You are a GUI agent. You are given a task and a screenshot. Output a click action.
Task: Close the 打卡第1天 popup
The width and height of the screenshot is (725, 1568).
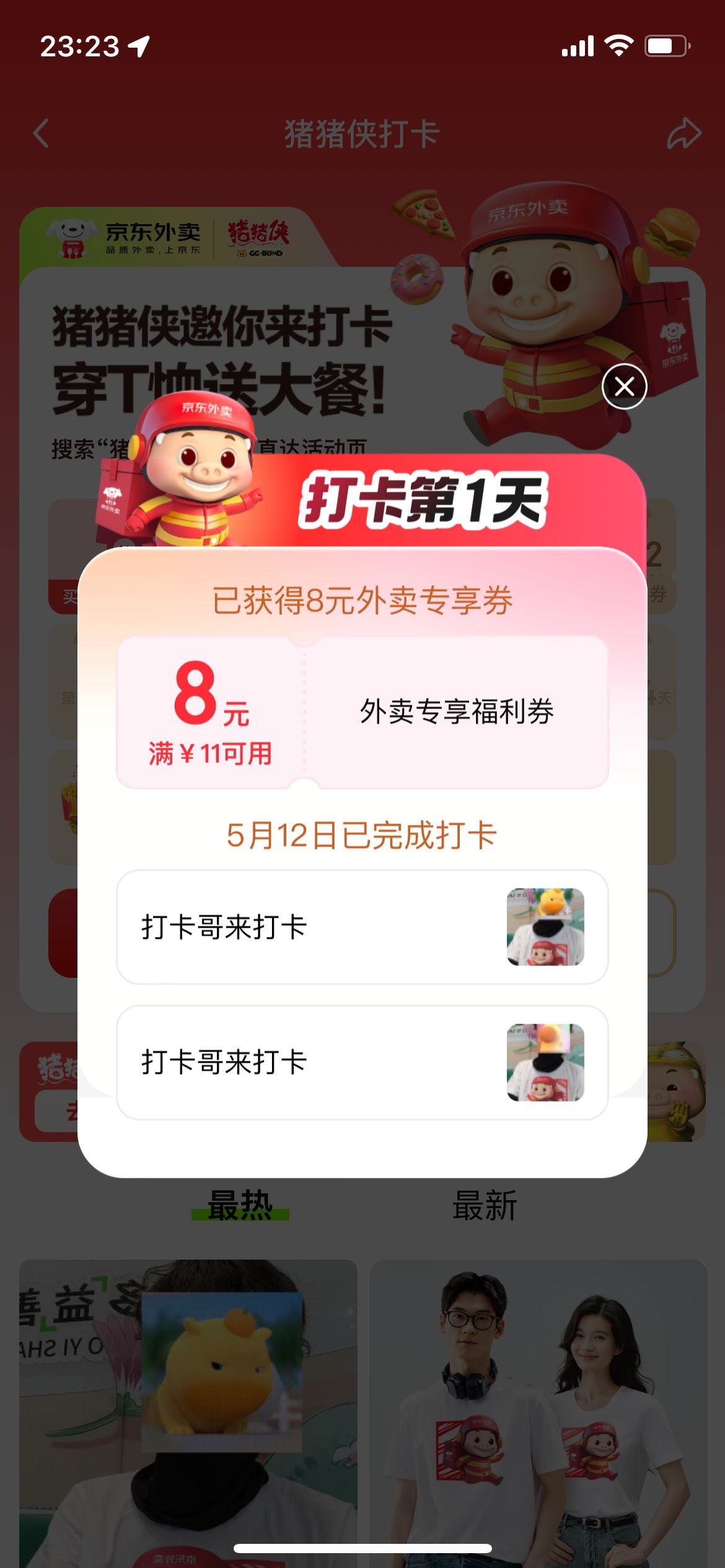624,386
